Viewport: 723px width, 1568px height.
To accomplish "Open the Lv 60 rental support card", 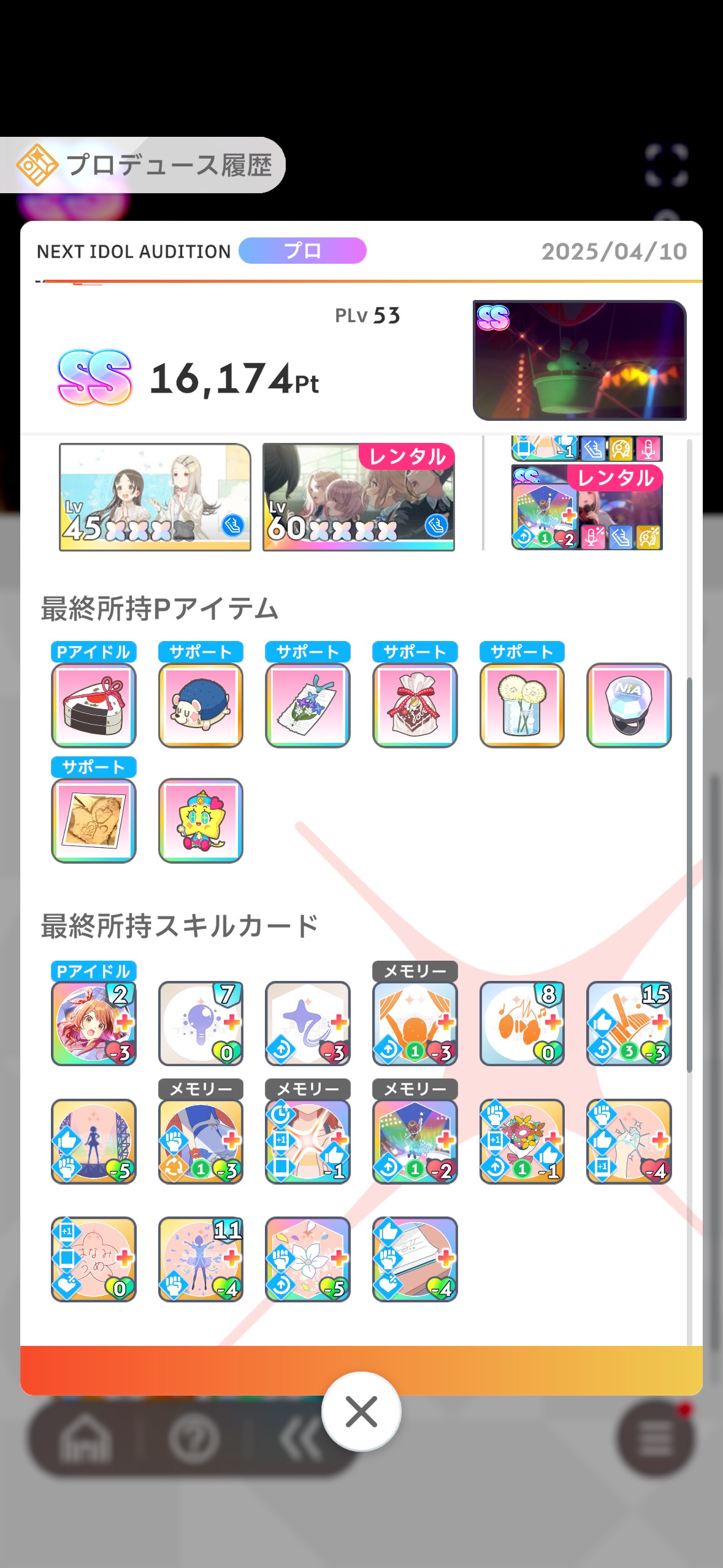I will [359, 497].
